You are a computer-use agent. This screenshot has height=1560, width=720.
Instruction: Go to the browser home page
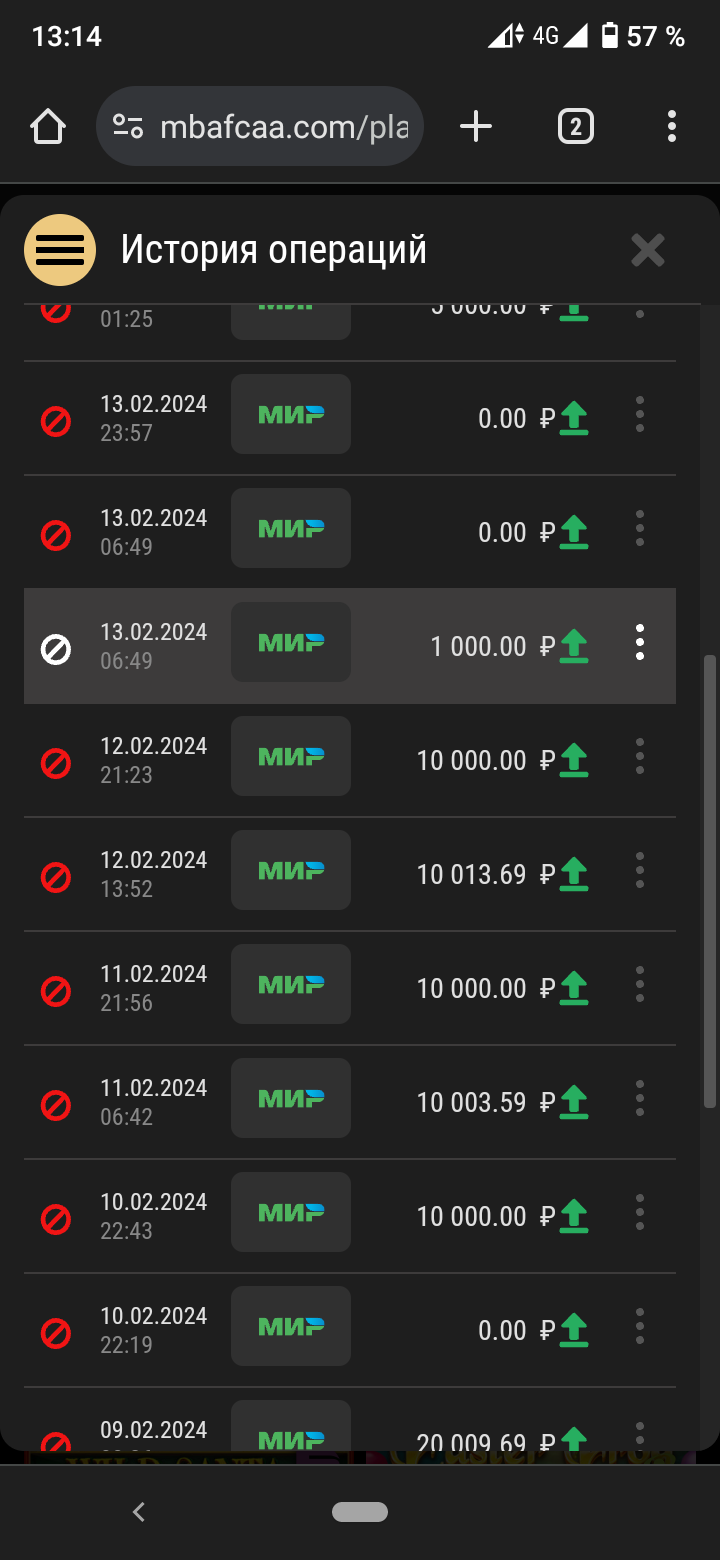point(48,126)
